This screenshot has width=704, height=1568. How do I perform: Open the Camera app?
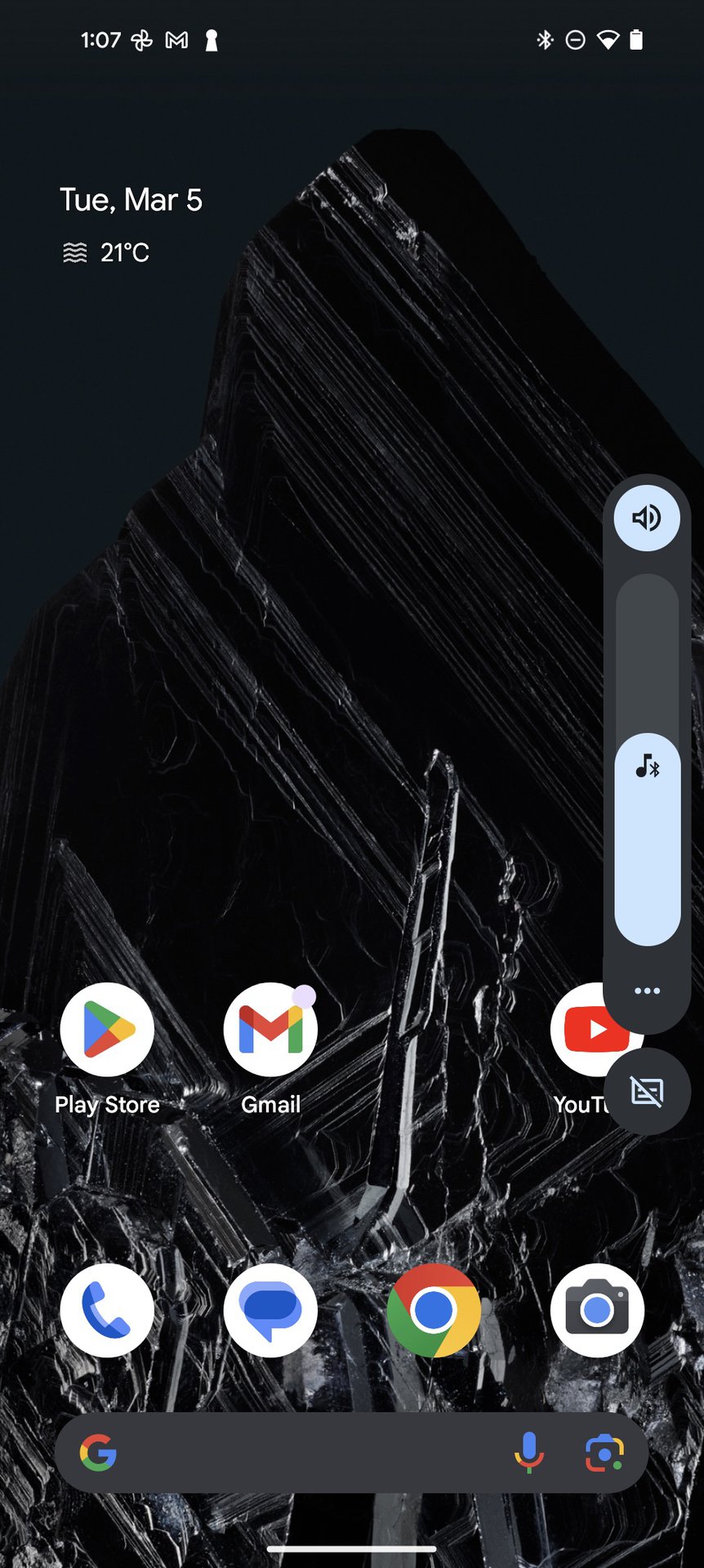(597, 1310)
